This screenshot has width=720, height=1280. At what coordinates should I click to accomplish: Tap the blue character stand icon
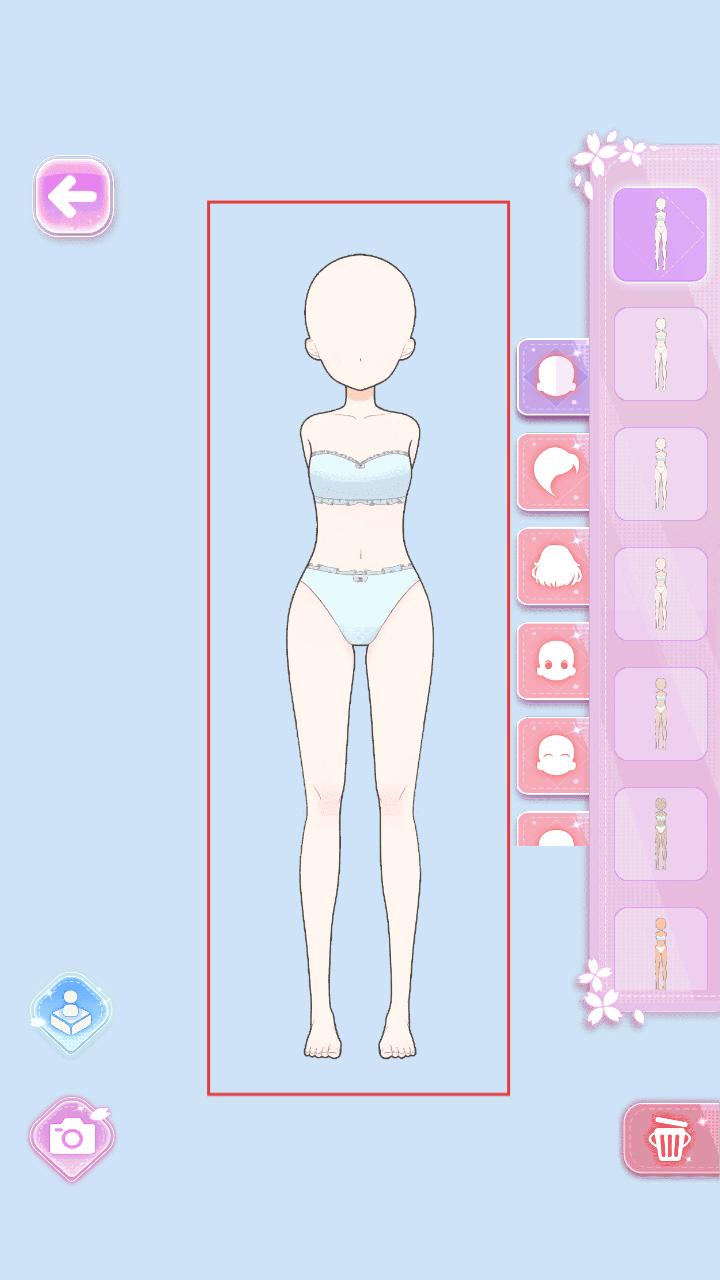[71, 1013]
